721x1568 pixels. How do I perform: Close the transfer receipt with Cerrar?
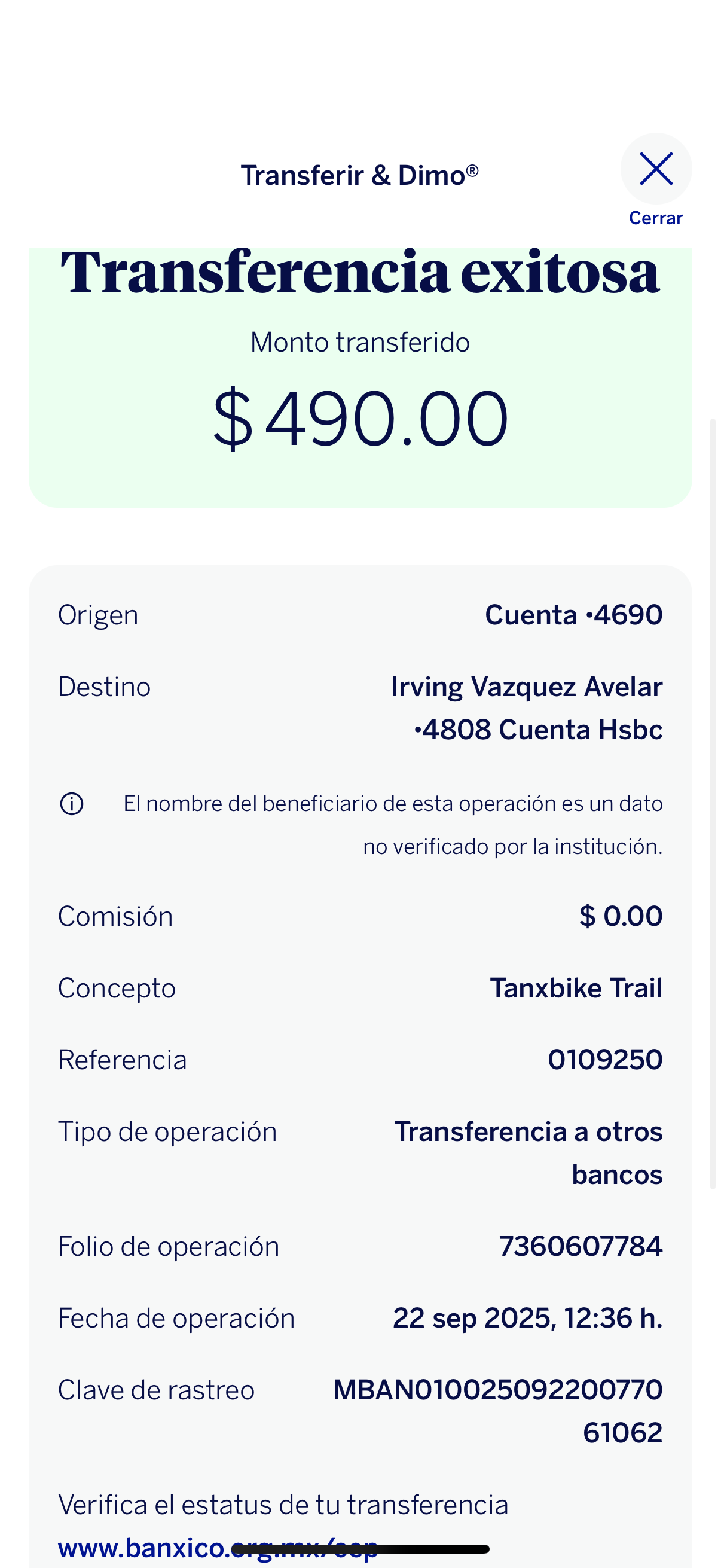[x=655, y=170]
